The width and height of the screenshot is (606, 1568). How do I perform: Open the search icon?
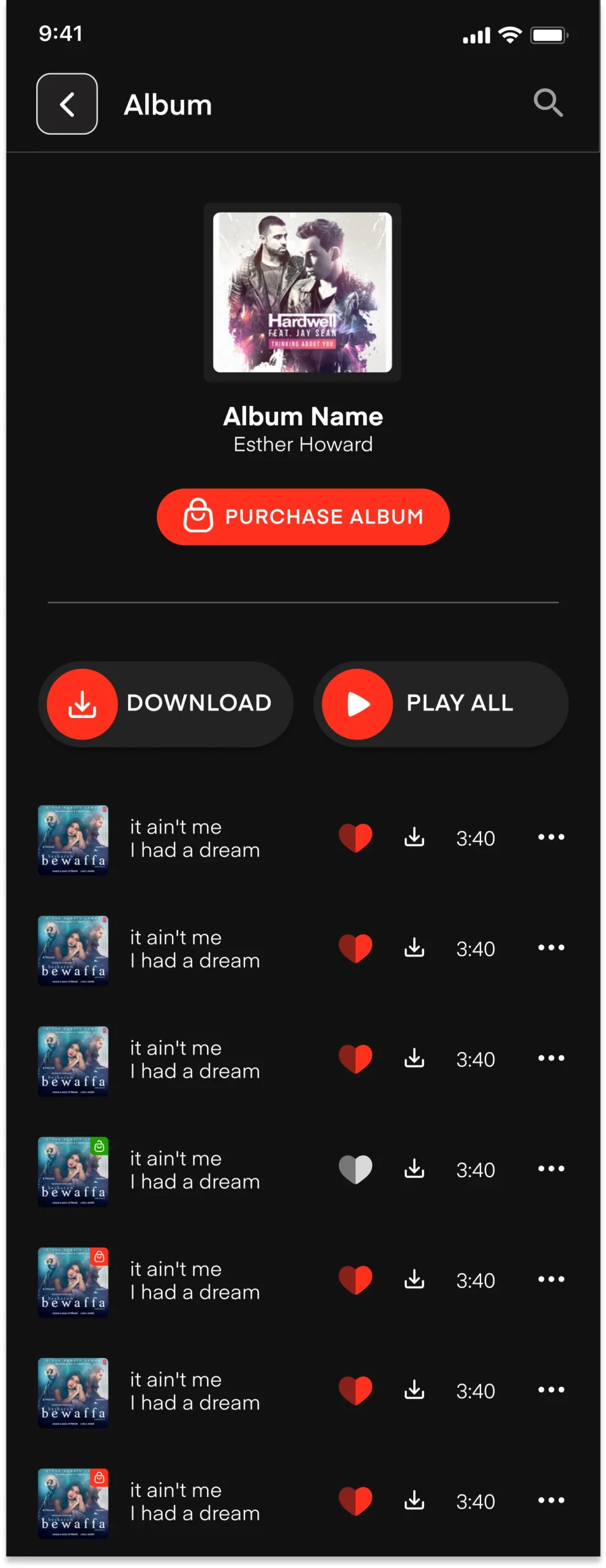548,103
